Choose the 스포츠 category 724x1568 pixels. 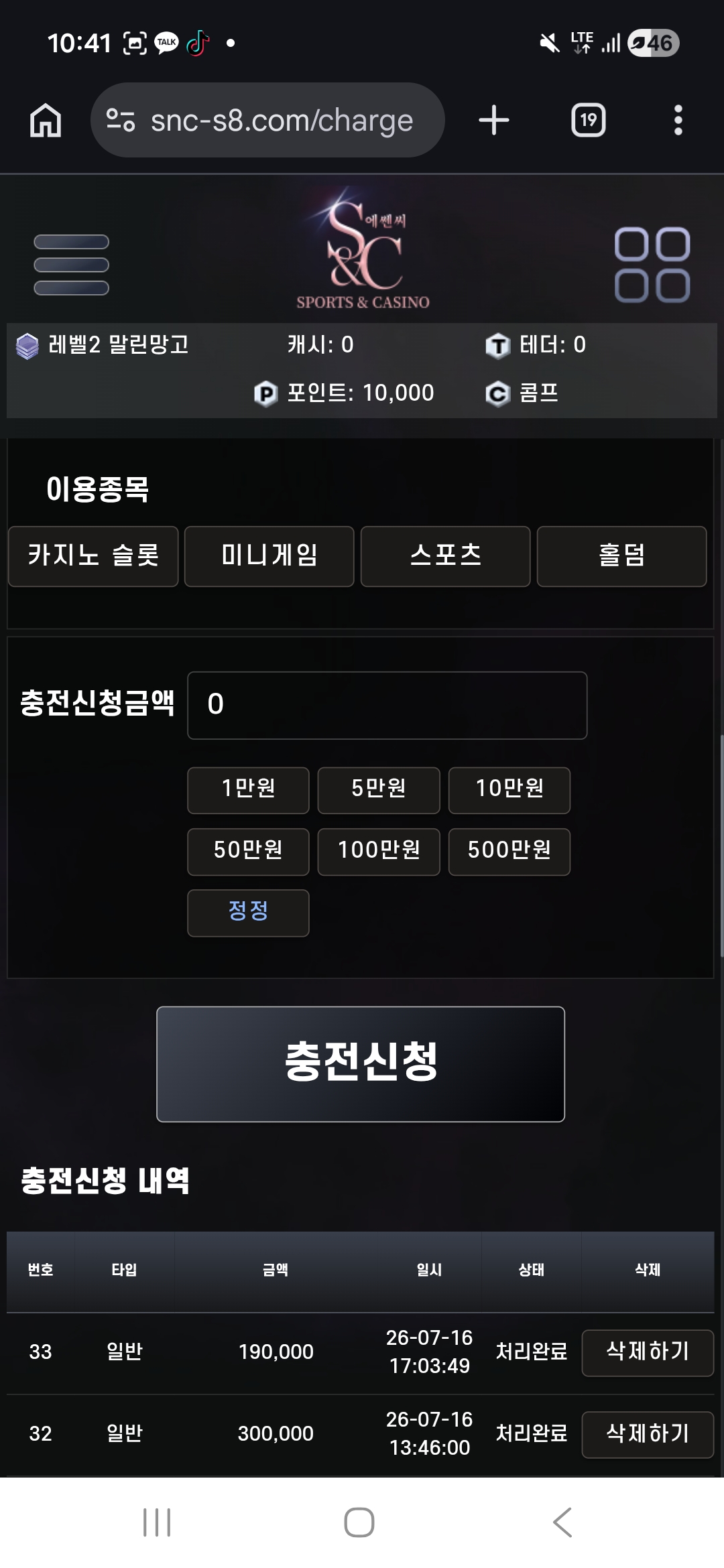[x=446, y=556]
